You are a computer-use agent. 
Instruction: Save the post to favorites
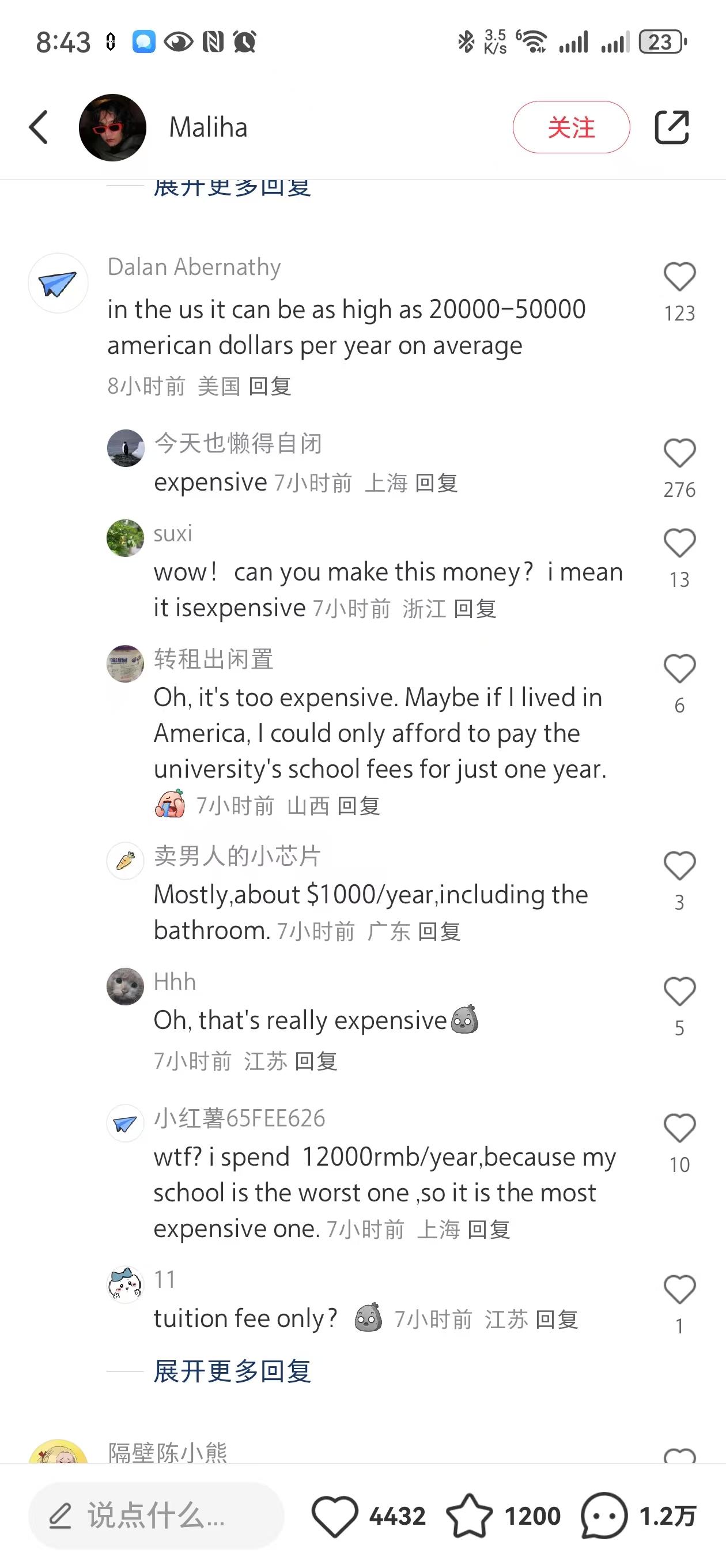click(469, 1516)
